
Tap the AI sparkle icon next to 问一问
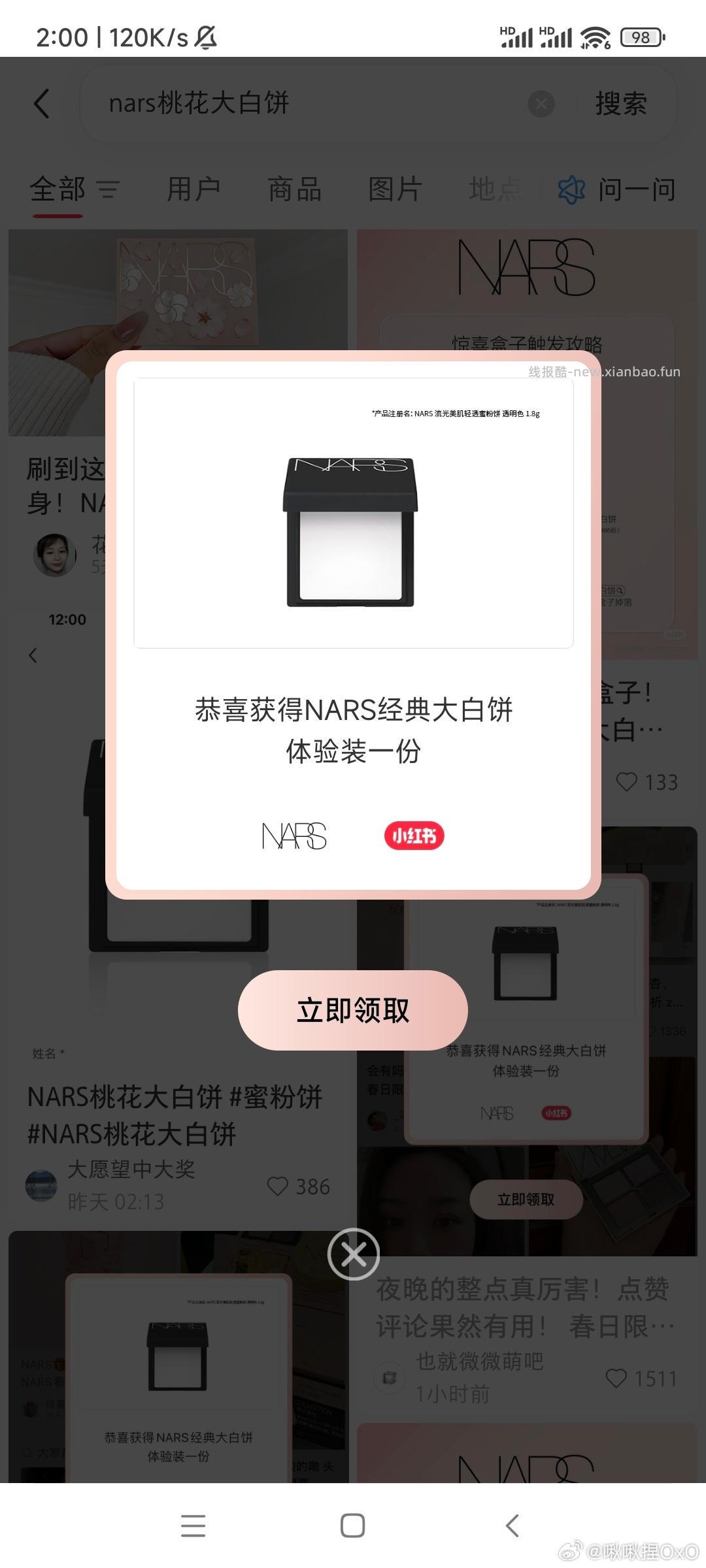(x=571, y=189)
